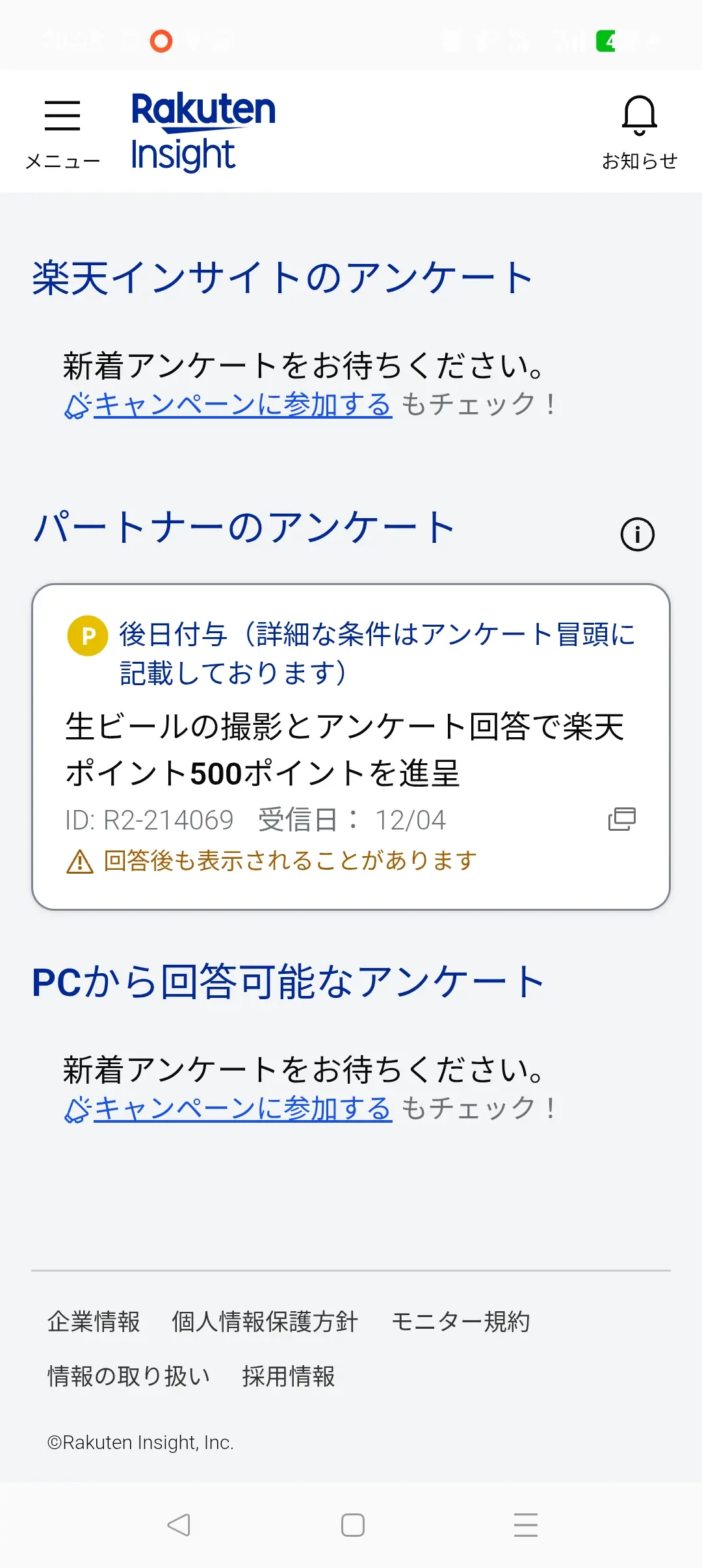The image size is (702, 1568).
Task: Open the info icon beside パートナーのアンケート
Action: pyautogui.click(x=637, y=534)
